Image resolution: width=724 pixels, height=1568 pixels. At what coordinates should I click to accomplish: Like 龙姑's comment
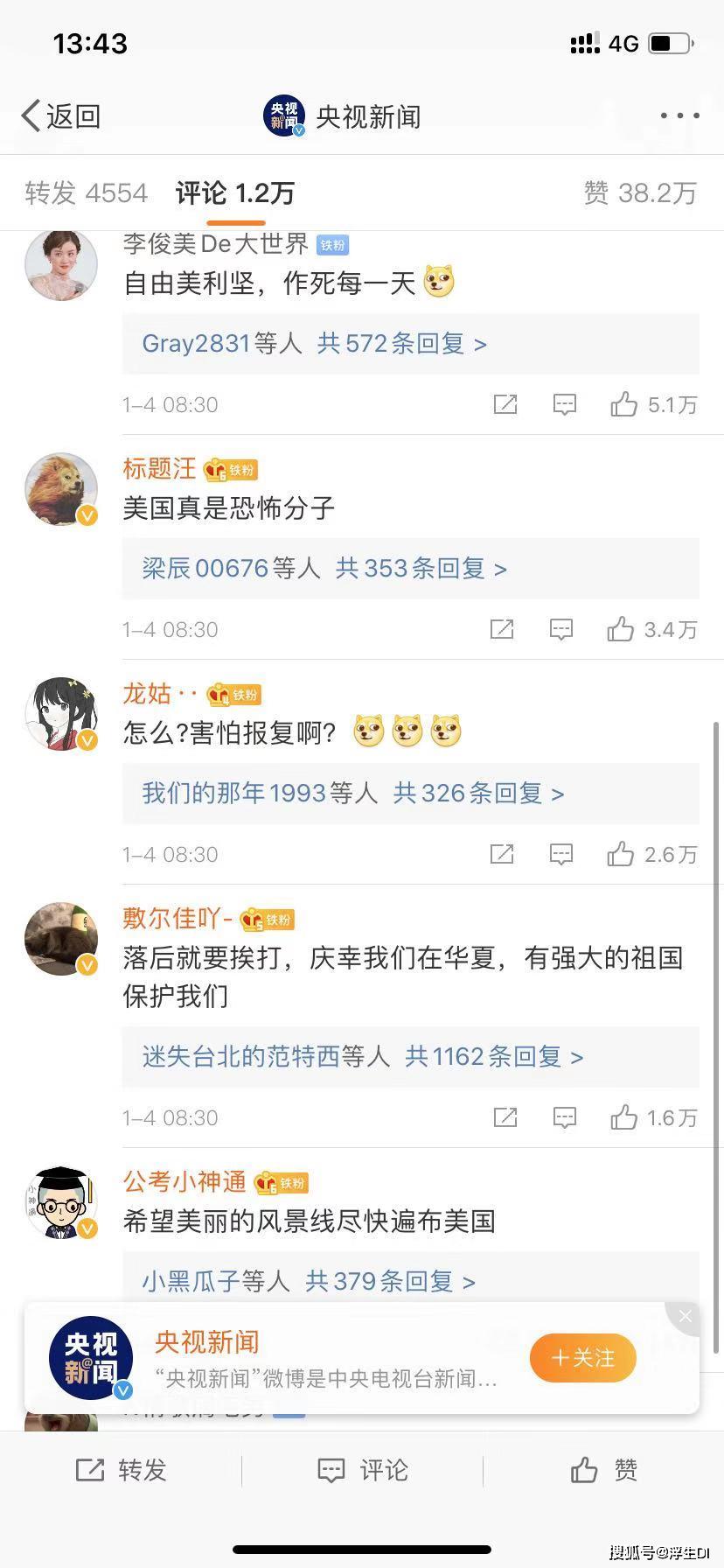pos(621,854)
